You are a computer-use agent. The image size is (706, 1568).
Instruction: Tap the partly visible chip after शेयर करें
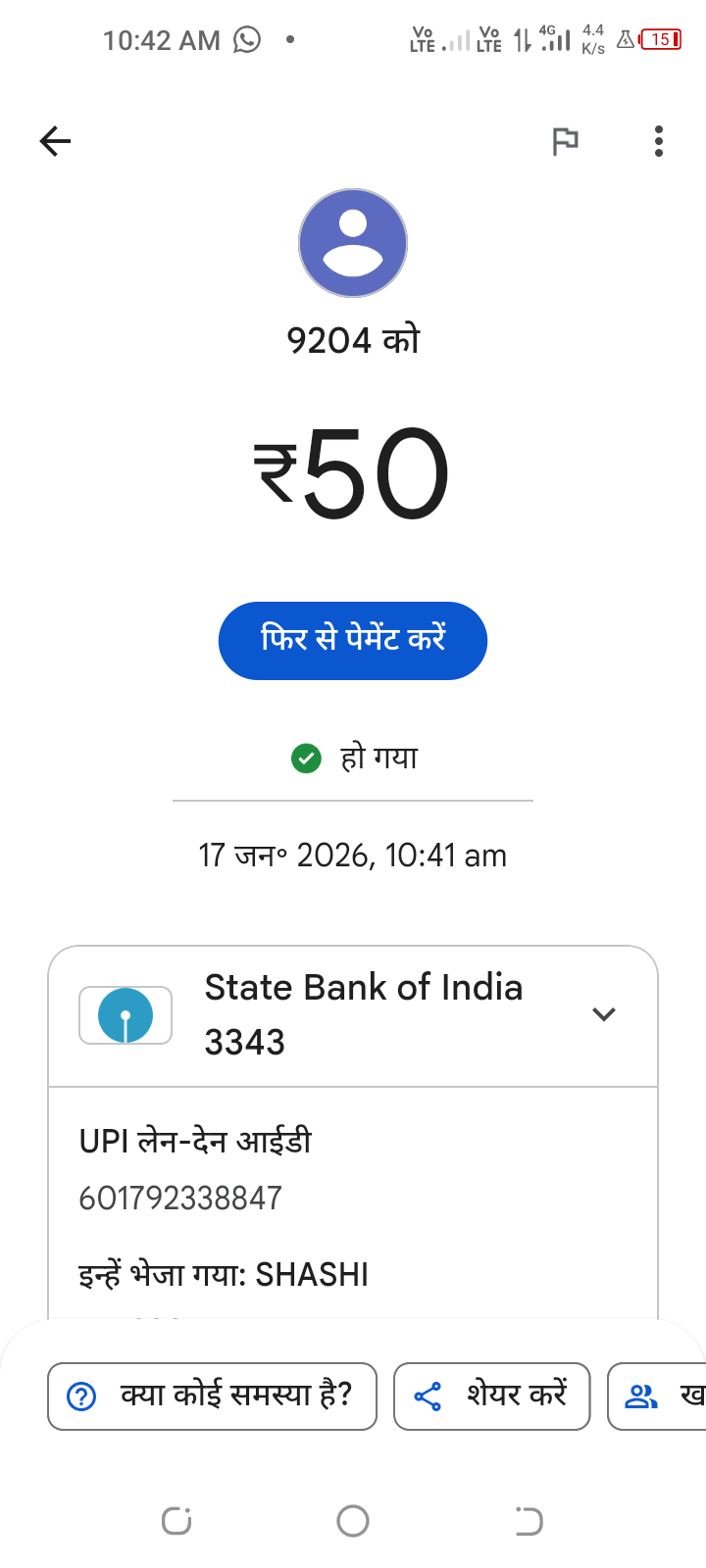[x=659, y=1396]
